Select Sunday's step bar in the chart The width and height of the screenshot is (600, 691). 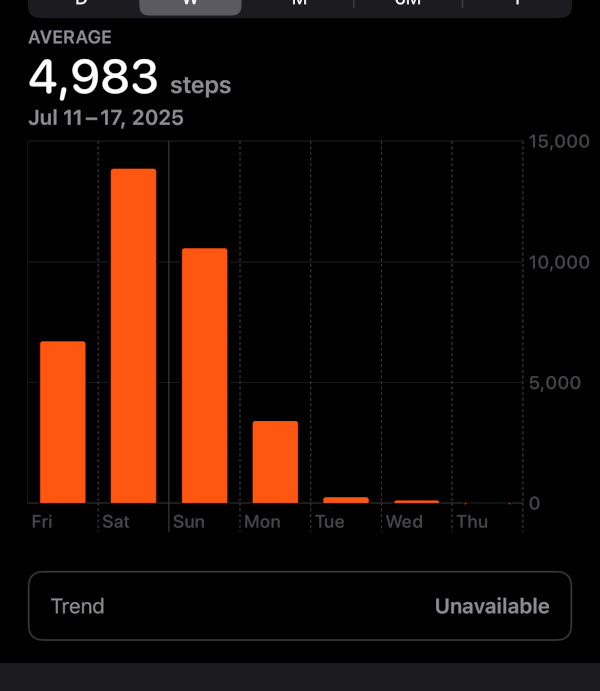pos(204,375)
